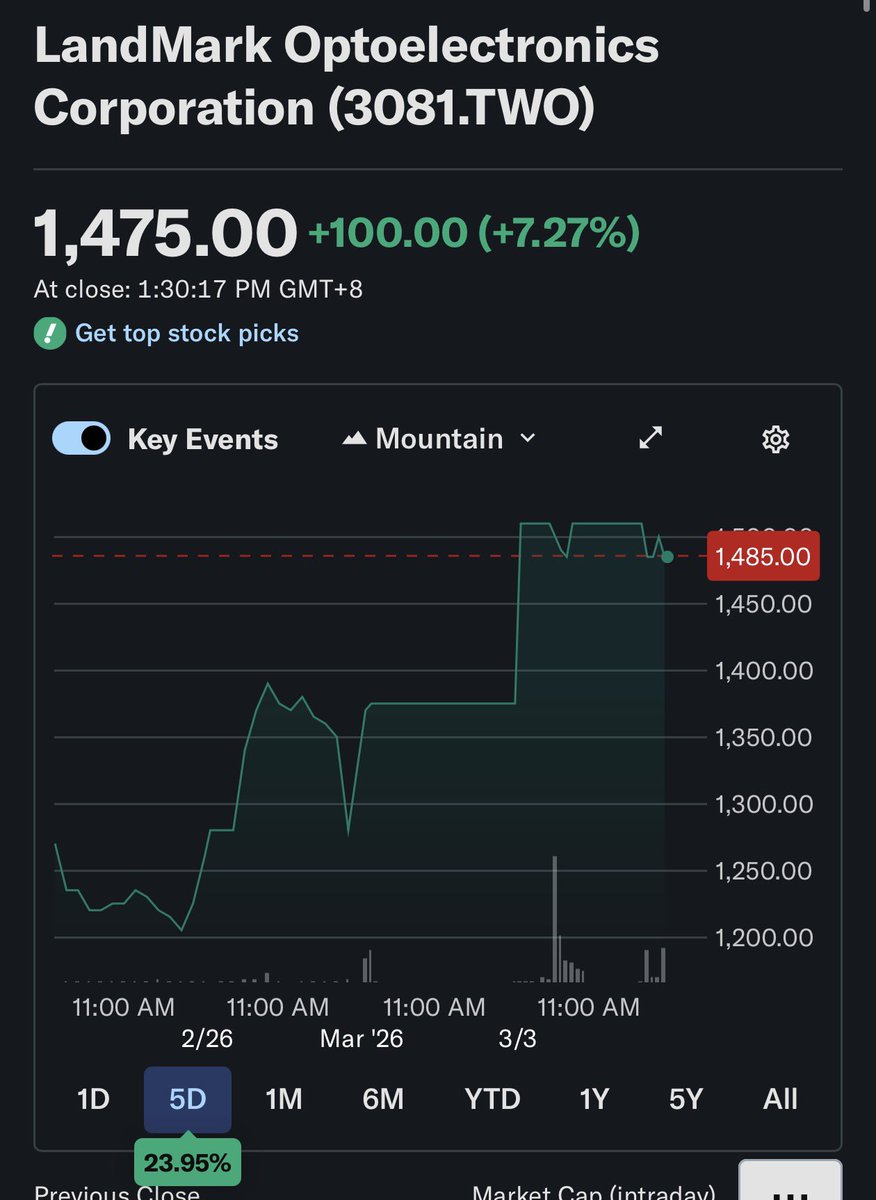Screen dimensions: 876x1200
Task: Select the YTD range
Action: [492, 1100]
